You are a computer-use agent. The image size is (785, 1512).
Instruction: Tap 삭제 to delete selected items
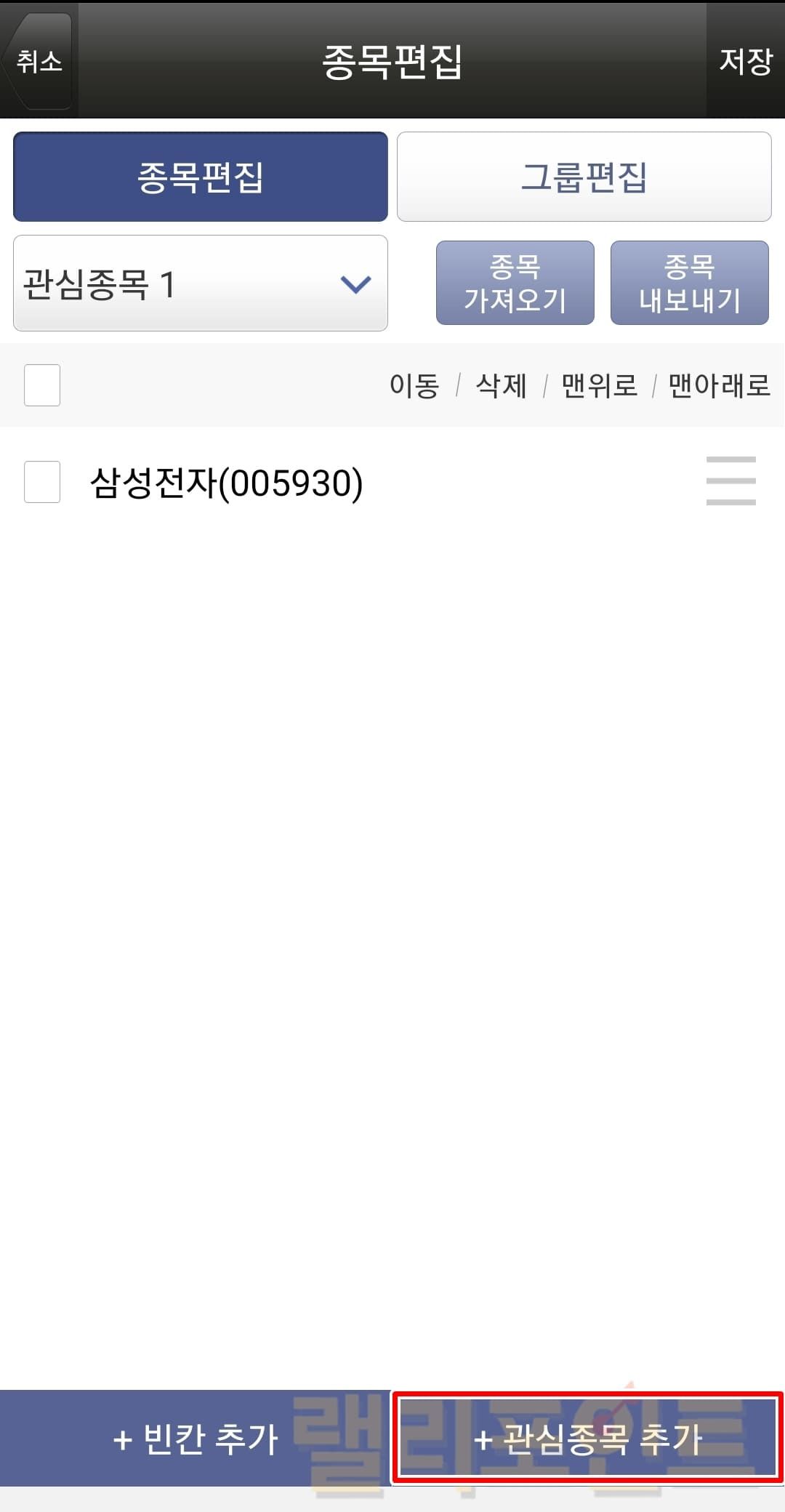pyautogui.click(x=501, y=385)
